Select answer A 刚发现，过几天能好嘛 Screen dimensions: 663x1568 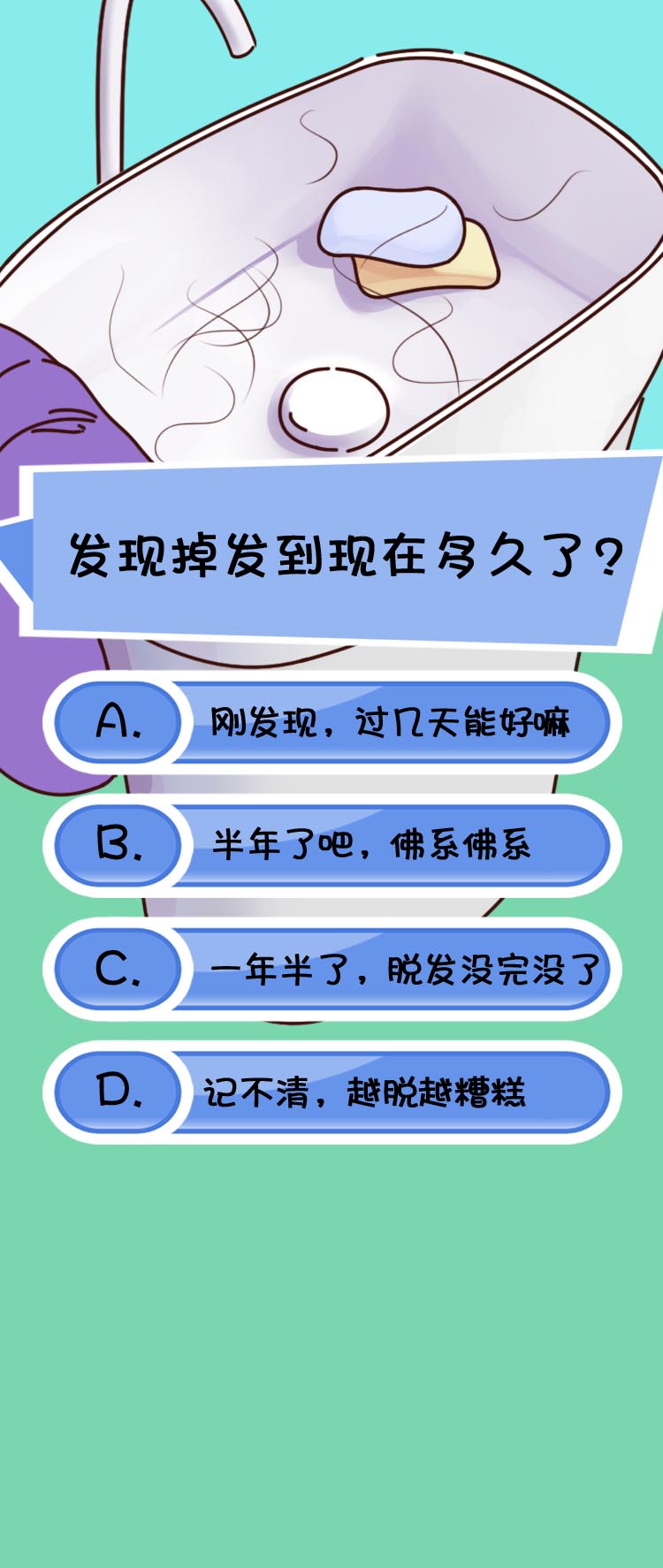[x=332, y=723]
